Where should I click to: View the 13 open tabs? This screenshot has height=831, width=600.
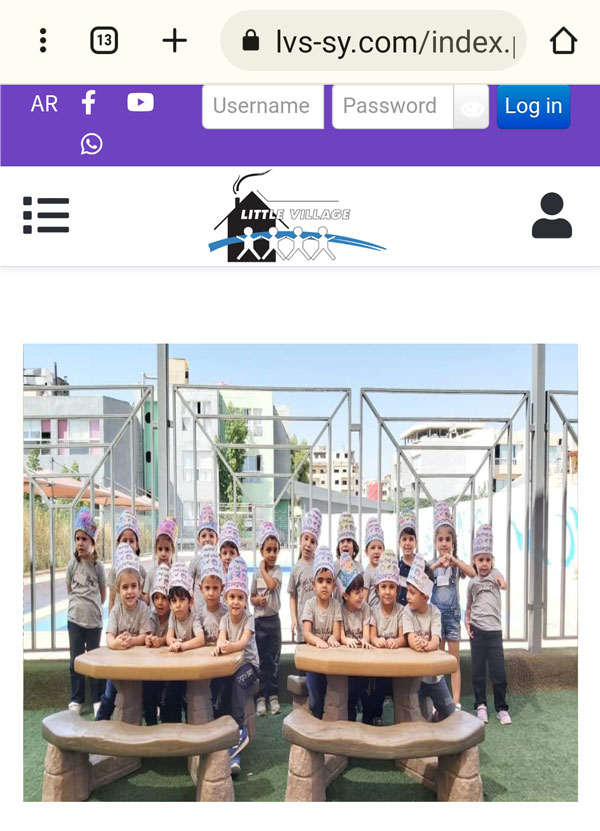(104, 40)
